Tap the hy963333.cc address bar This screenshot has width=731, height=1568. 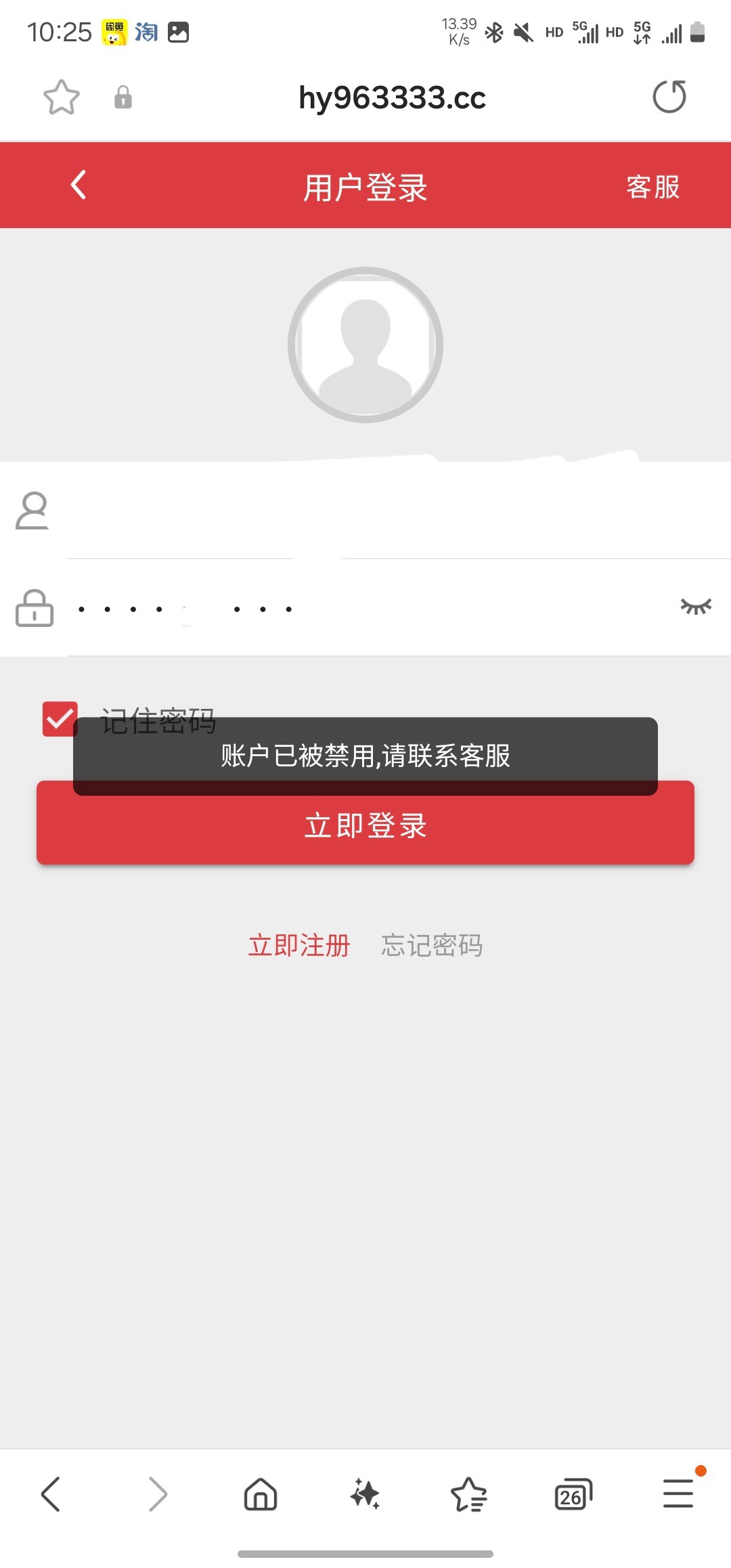click(392, 97)
